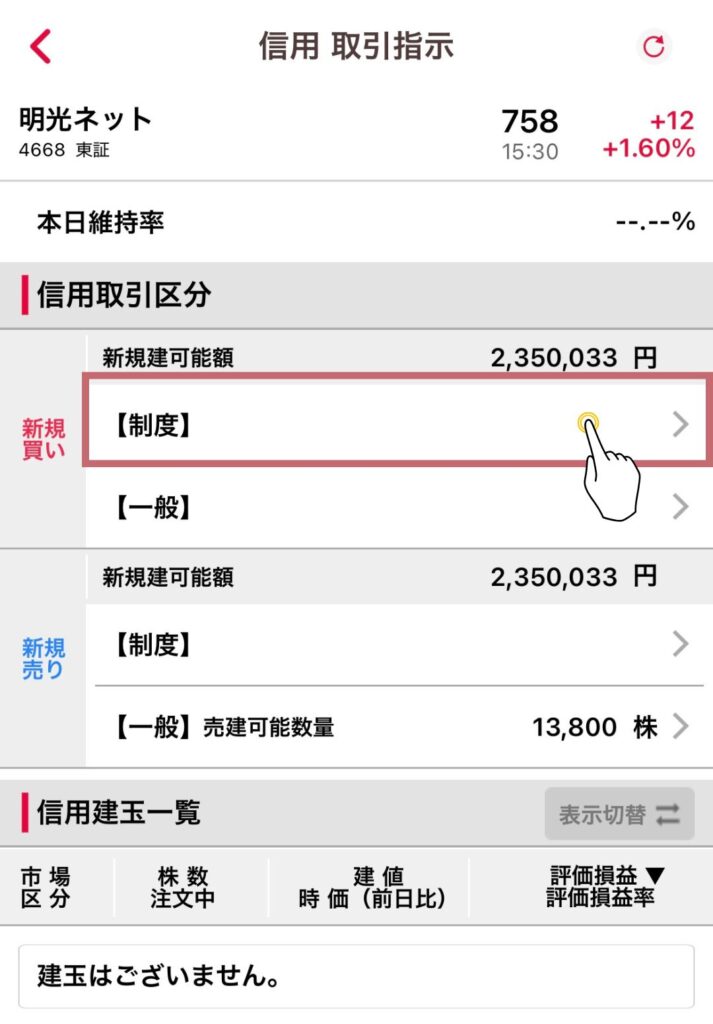Select 【制度】 under 新規買い
The height and width of the screenshot is (1024, 713).
click(x=397, y=424)
